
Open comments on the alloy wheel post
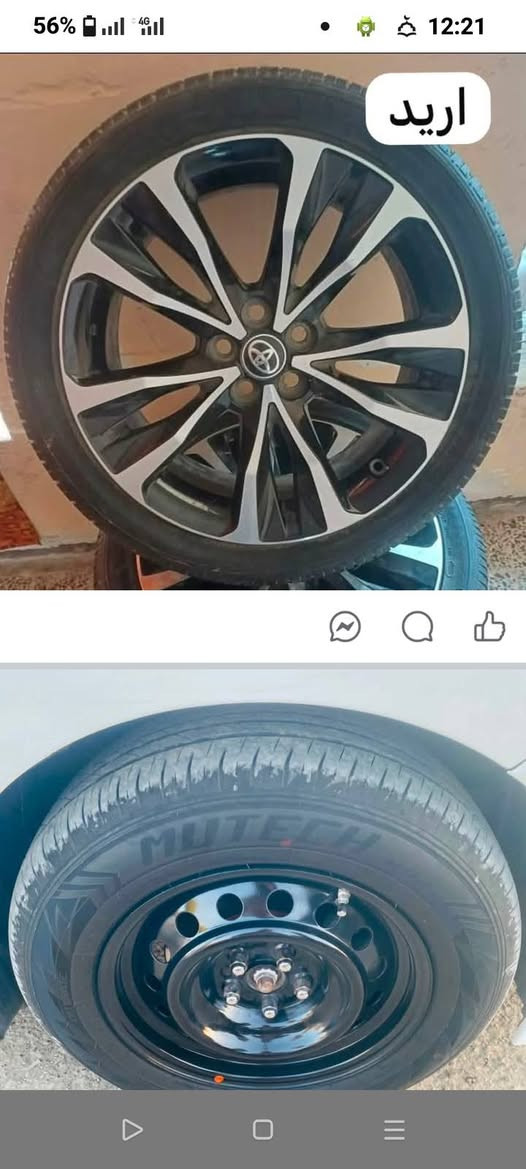tap(417, 626)
